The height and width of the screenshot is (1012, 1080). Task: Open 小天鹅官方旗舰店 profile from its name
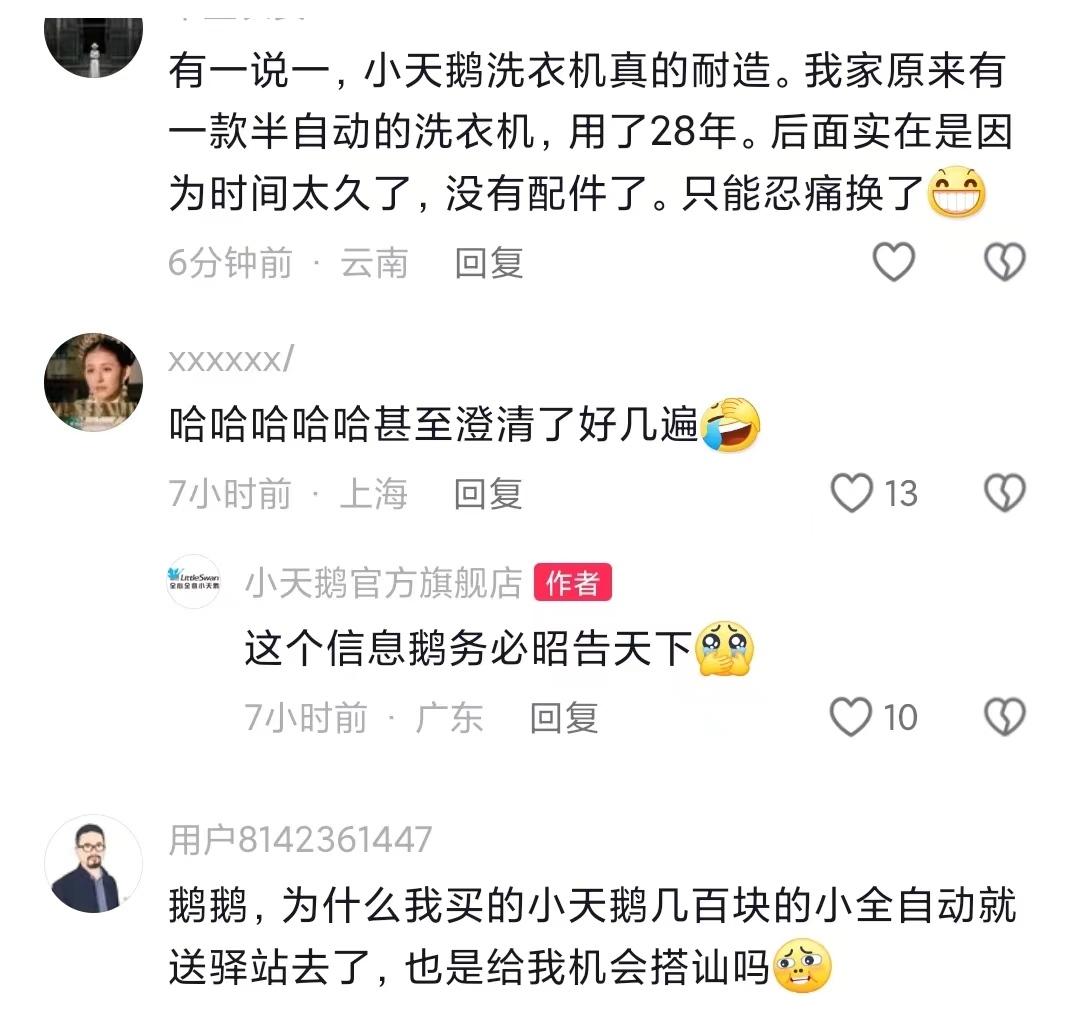pos(384,583)
